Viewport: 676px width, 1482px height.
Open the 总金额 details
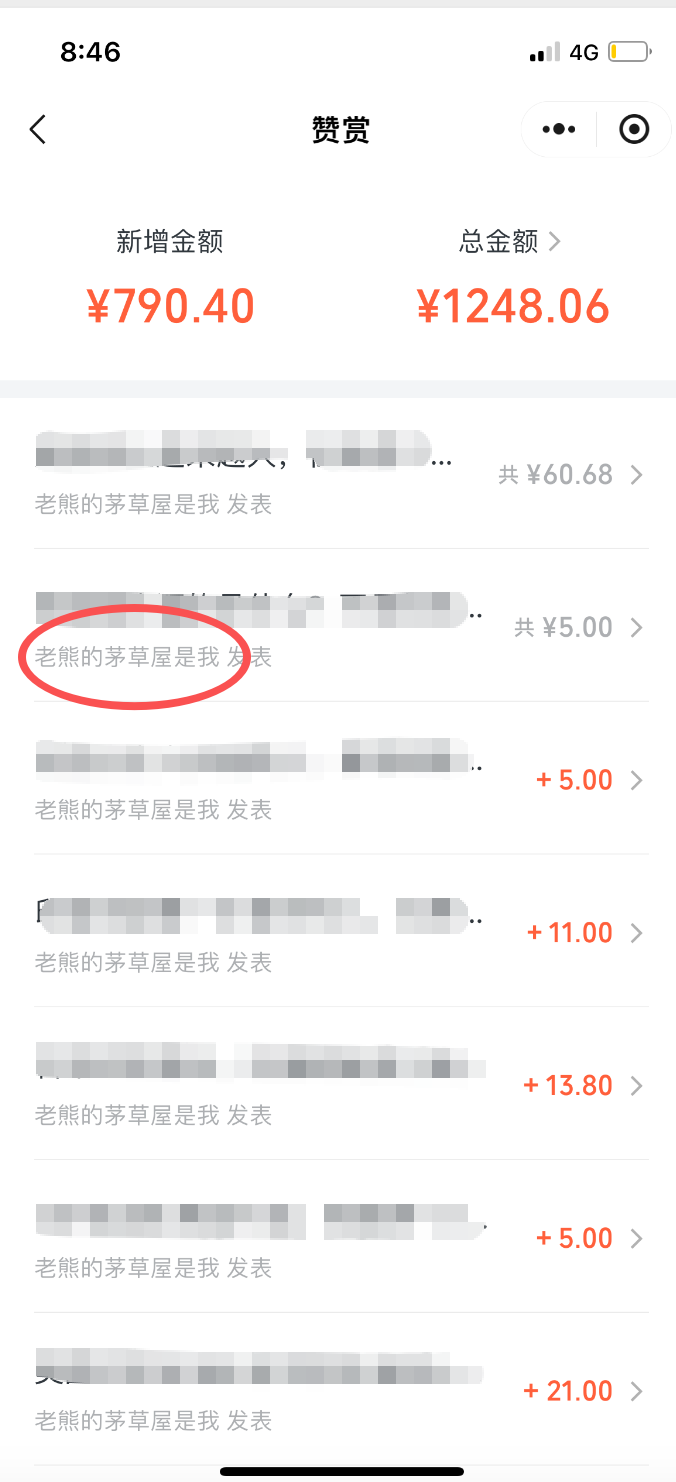(510, 241)
